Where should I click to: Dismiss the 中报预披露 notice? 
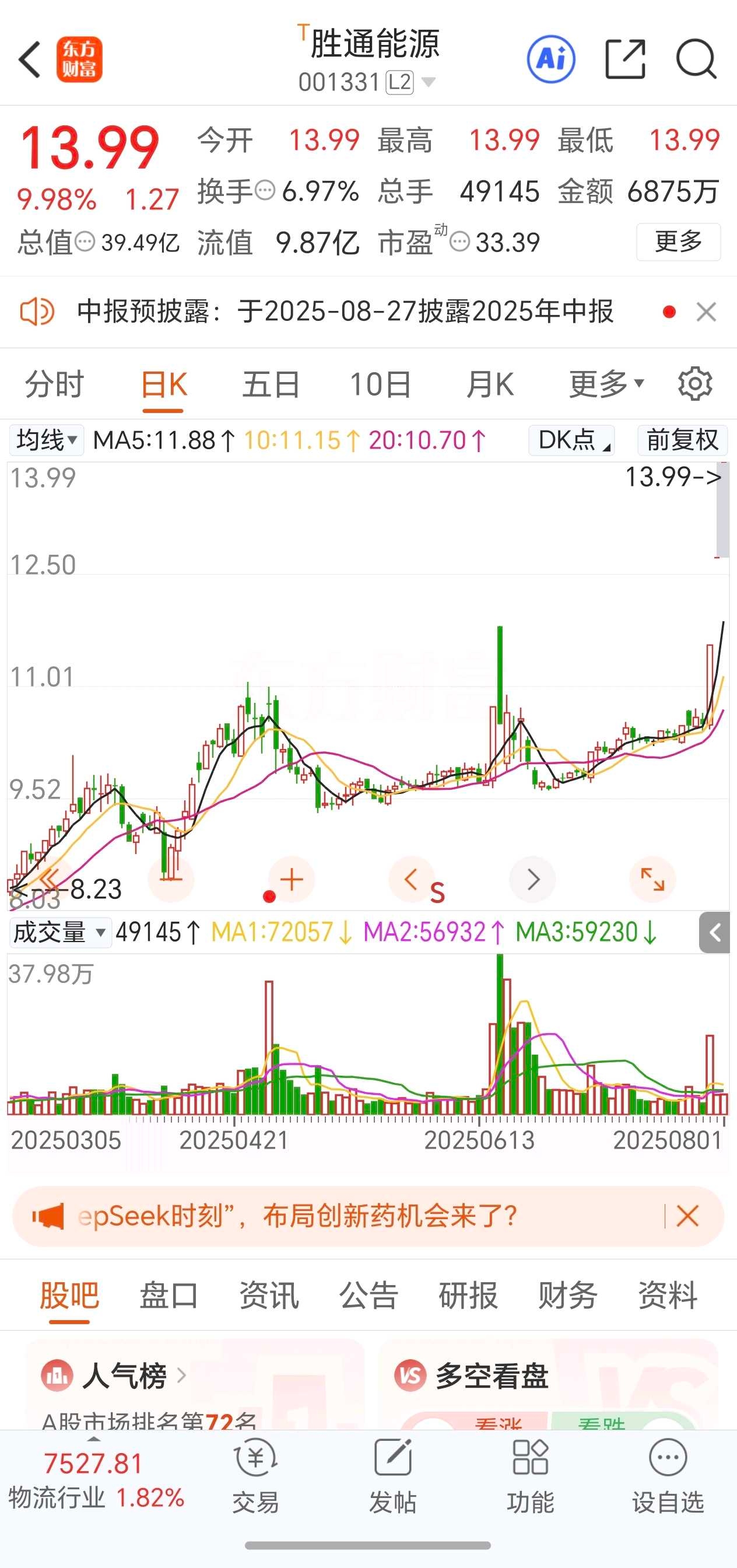706,312
